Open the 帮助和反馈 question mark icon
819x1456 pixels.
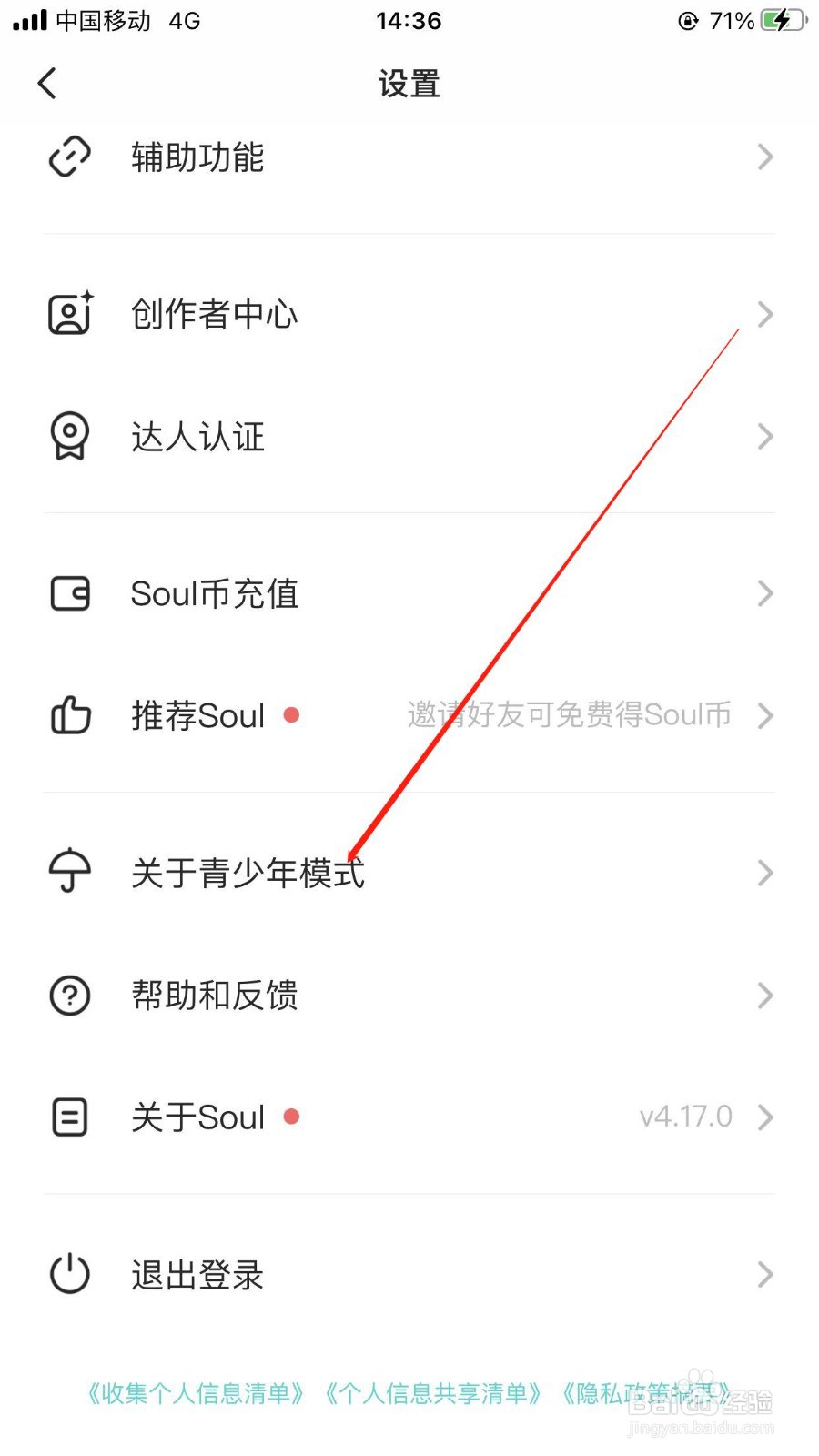(69, 996)
